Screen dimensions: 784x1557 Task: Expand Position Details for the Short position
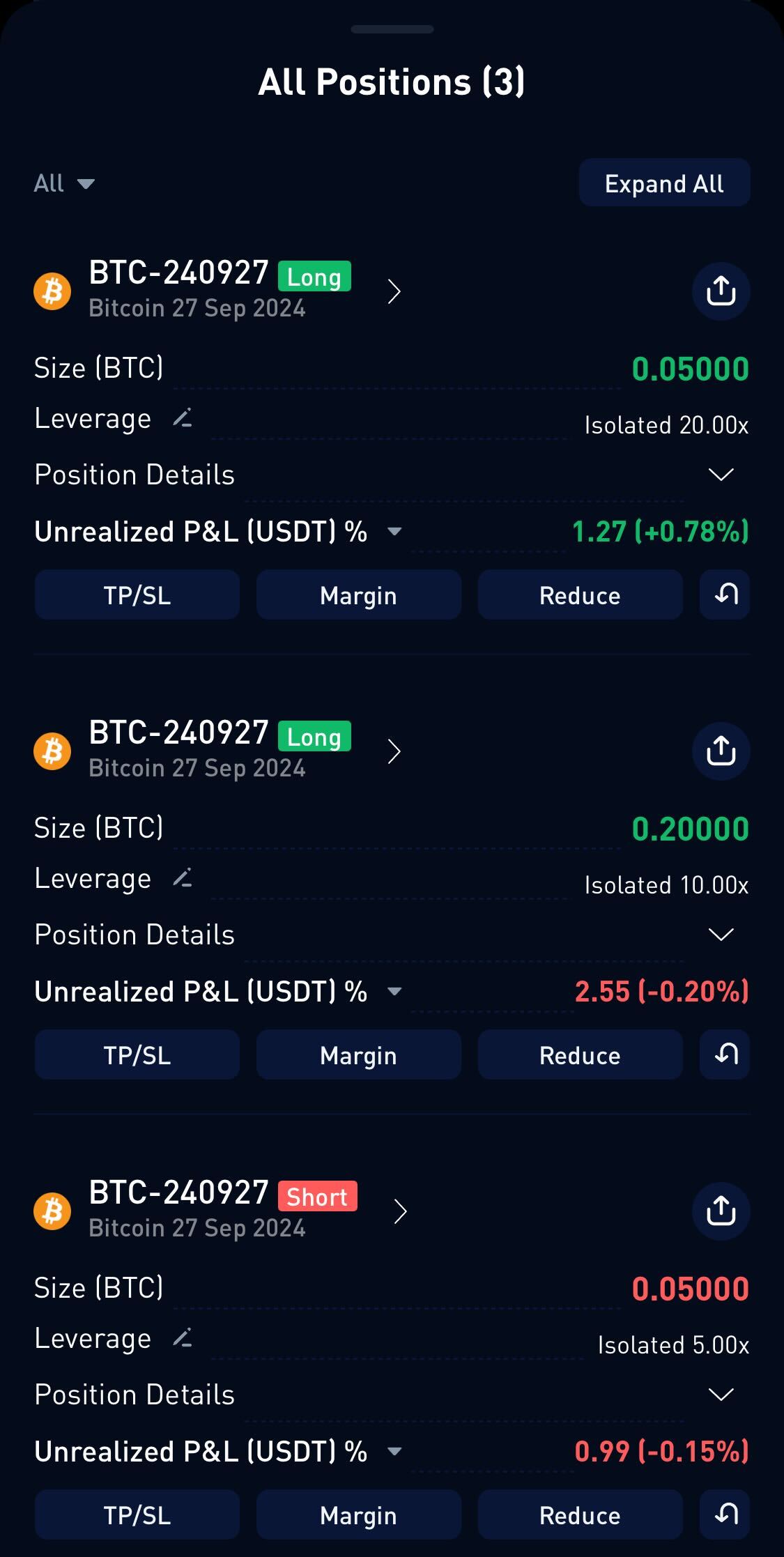tap(721, 1395)
